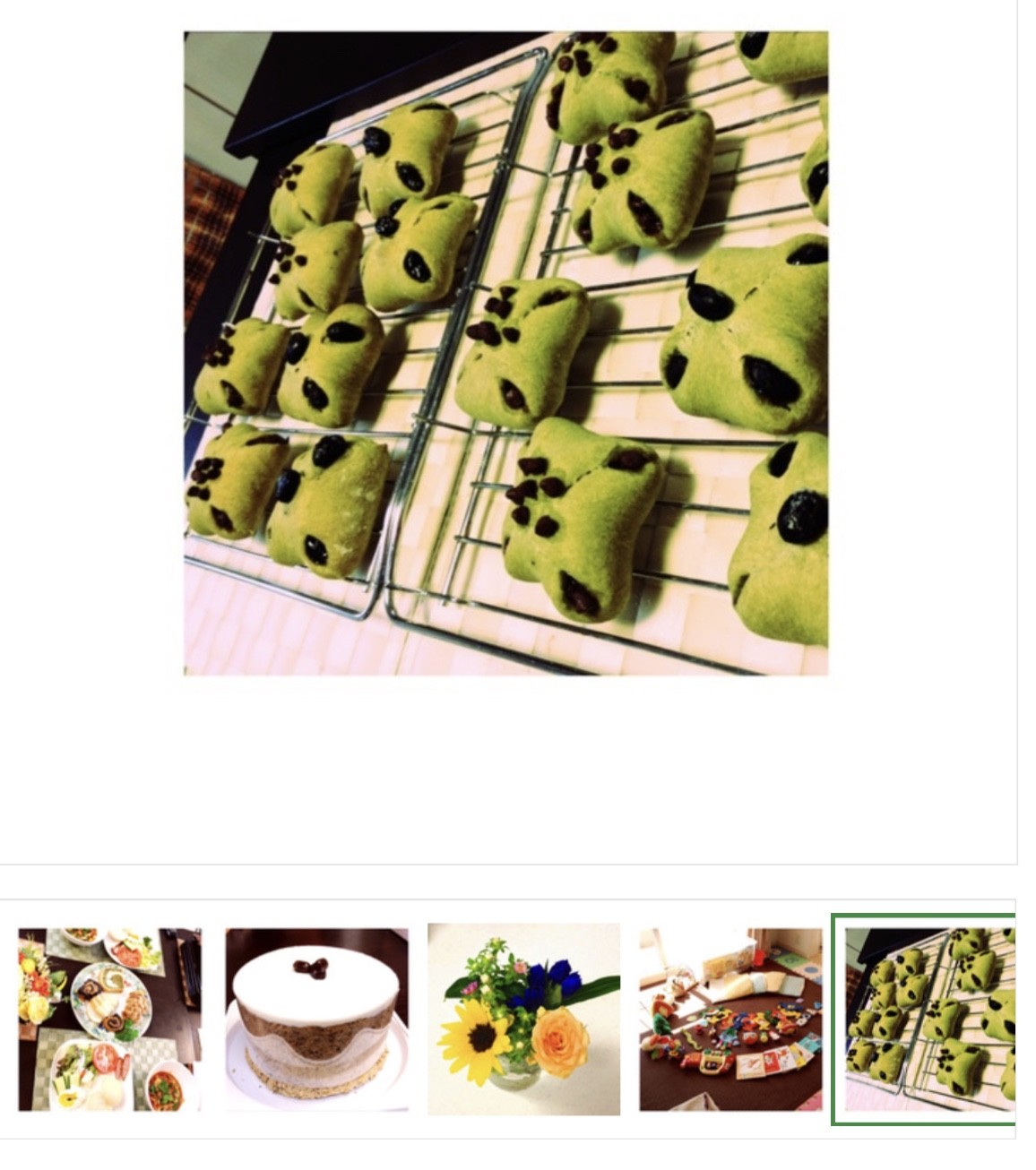Select the meal plates table thumbnail
This screenshot has height=1170, width=1036.
point(109,1019)
